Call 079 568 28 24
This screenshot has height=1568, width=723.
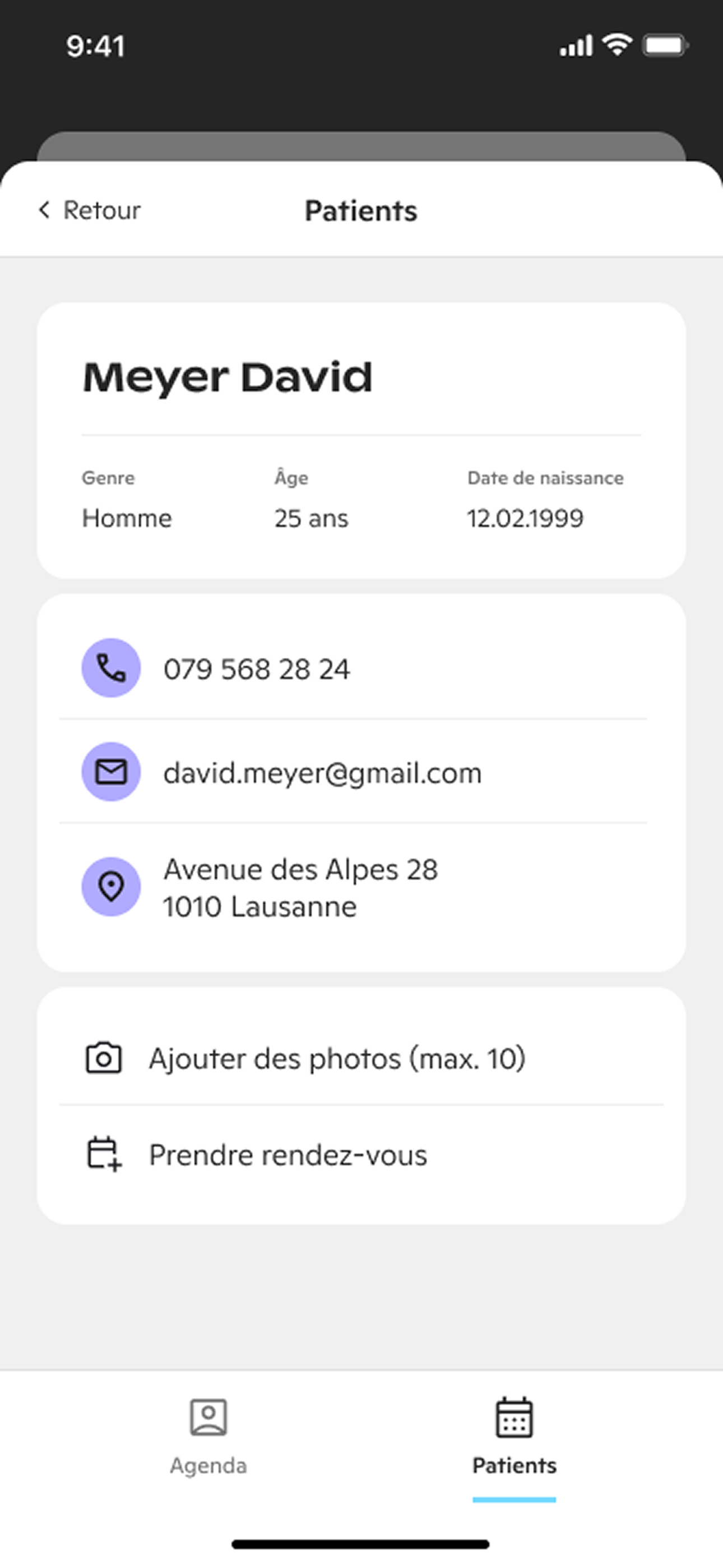353,668
